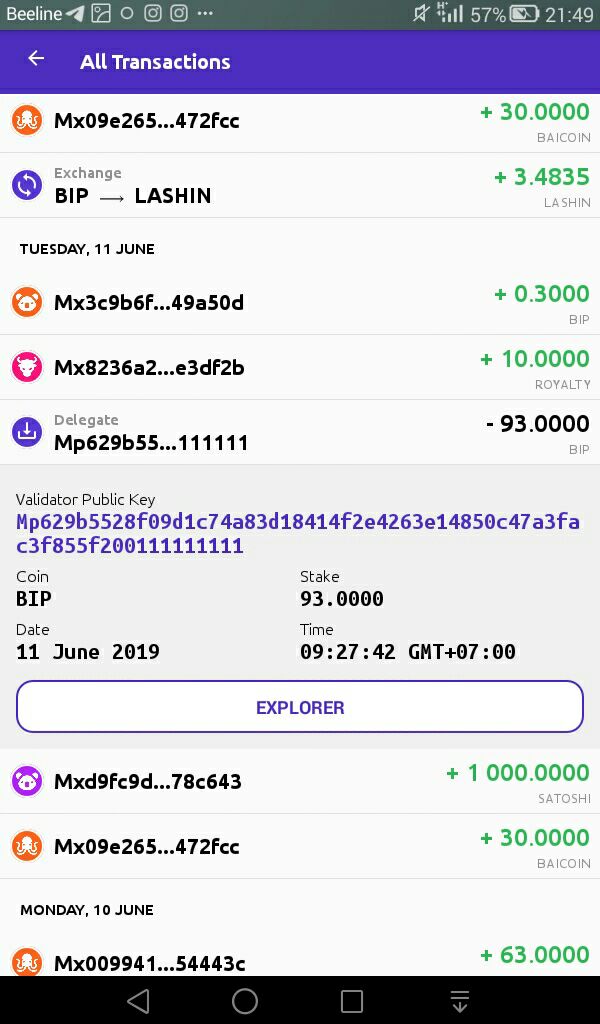Open the recent apps view
The width and height of the screenshot is (600, 1024).
pyautogui.click(x=352, y=1001)
